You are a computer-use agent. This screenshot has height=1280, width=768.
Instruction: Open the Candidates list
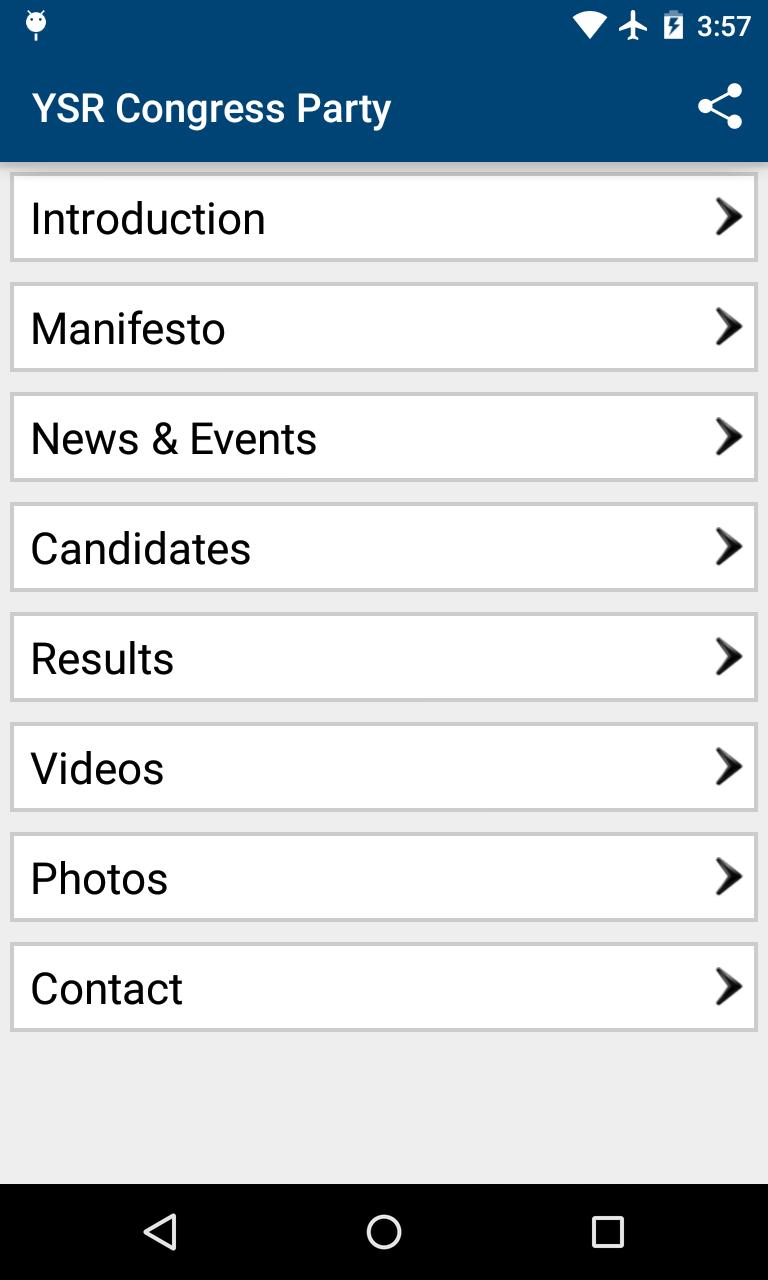384,548
